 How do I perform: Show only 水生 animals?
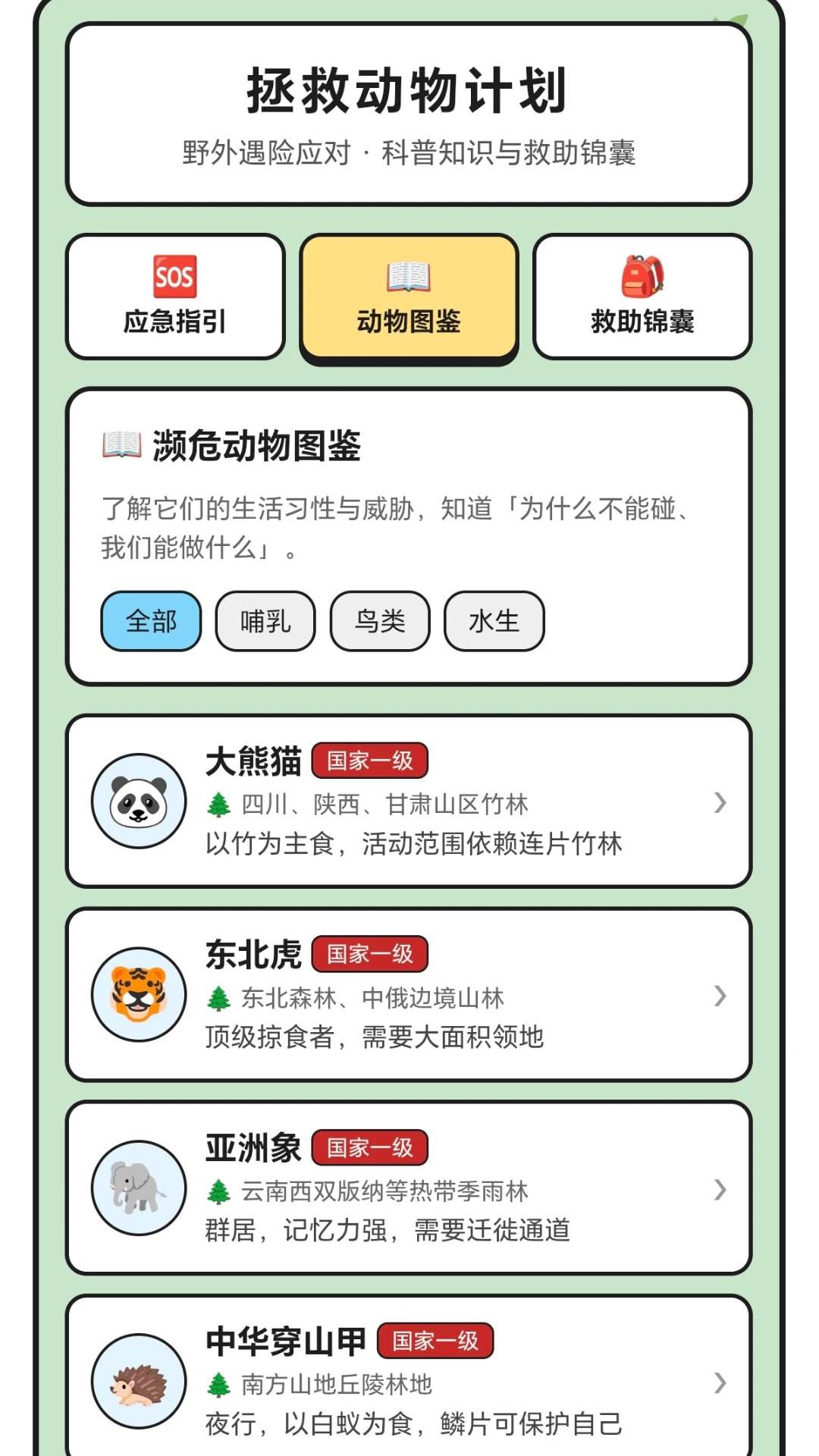pos(494,621)
